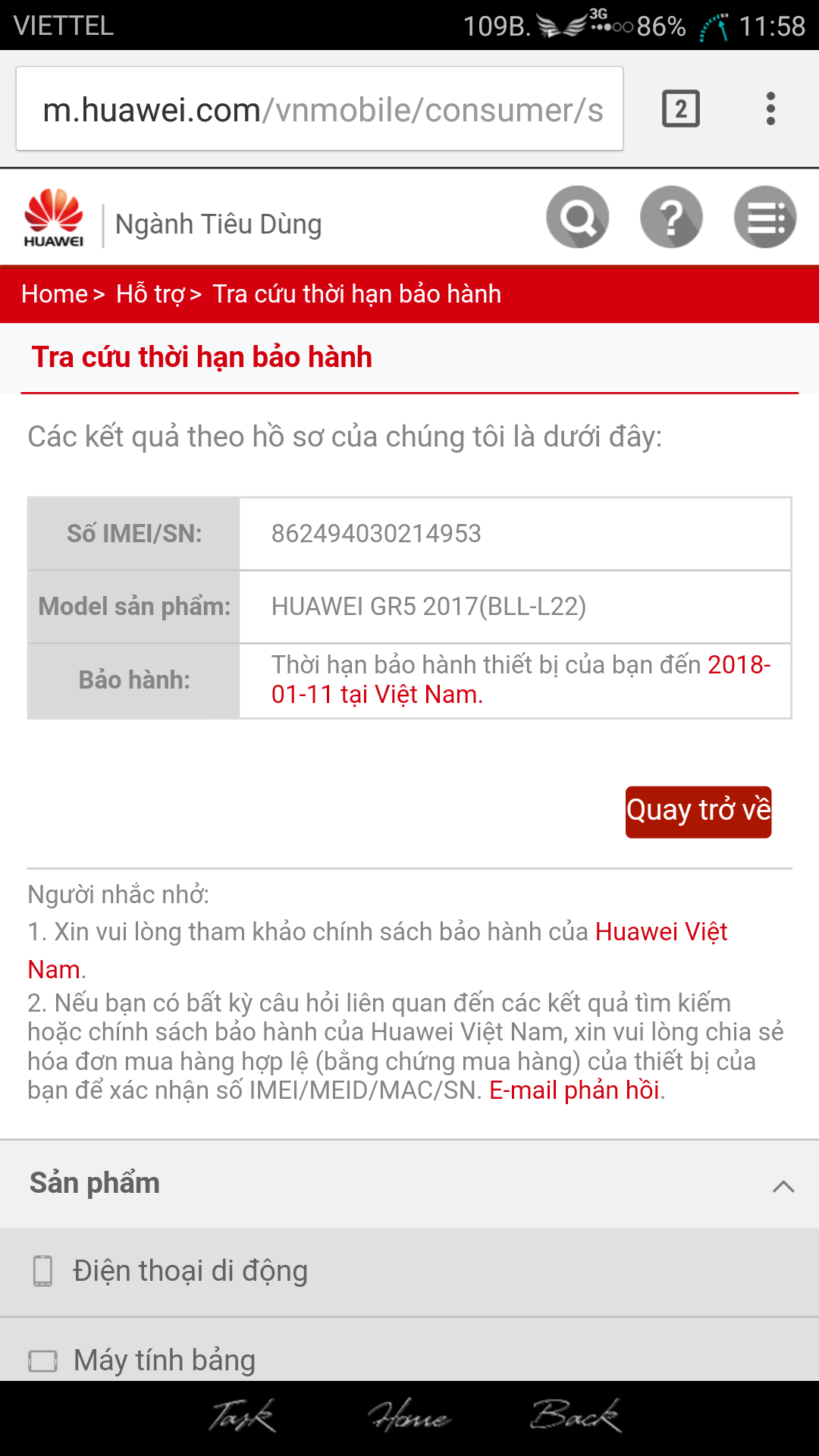This screenshot has width=819, height=1456.
Task: Open the E-mail phản hồi link
Action: (x=574, y=1090)
